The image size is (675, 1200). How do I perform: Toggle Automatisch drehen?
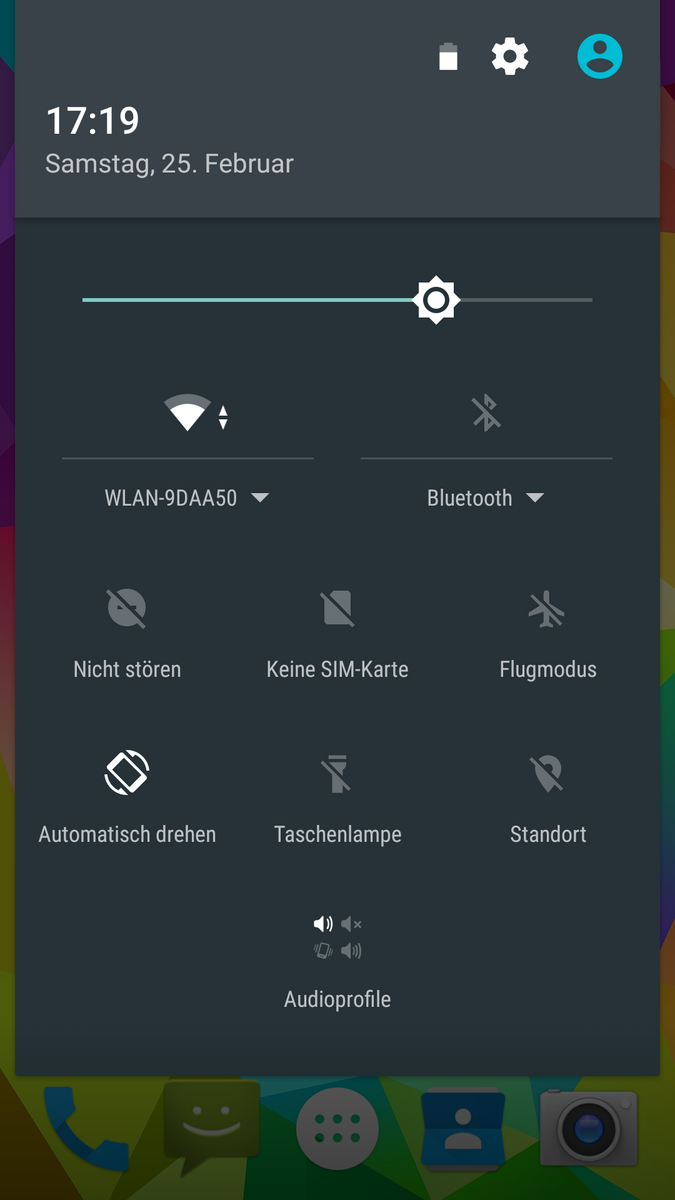127,773
